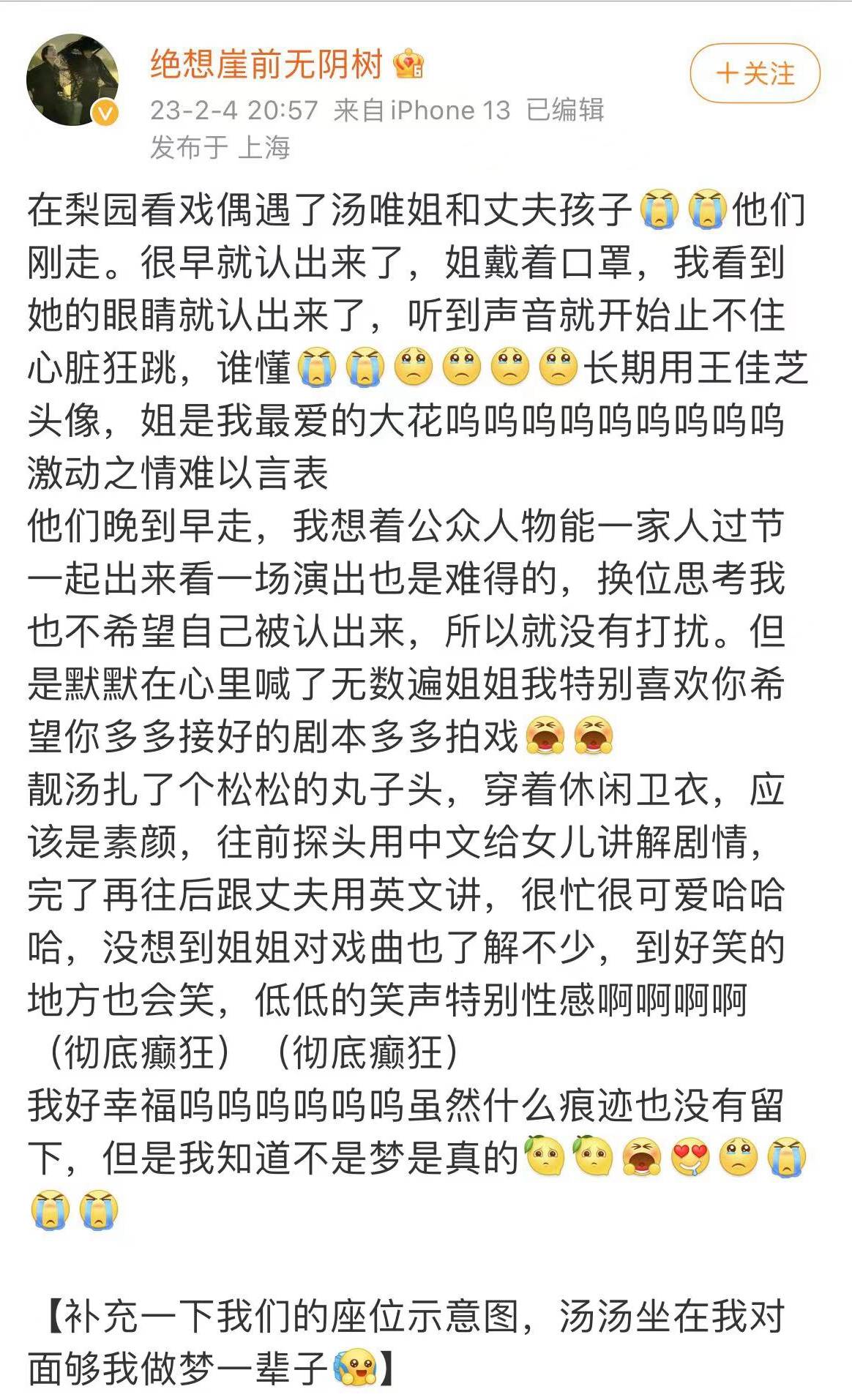Image resolution: width=852 pixels, height=1400 pixels.
Task: Open username 绝想崖前无阴树 profile link
Action: (x=266, y=64)
